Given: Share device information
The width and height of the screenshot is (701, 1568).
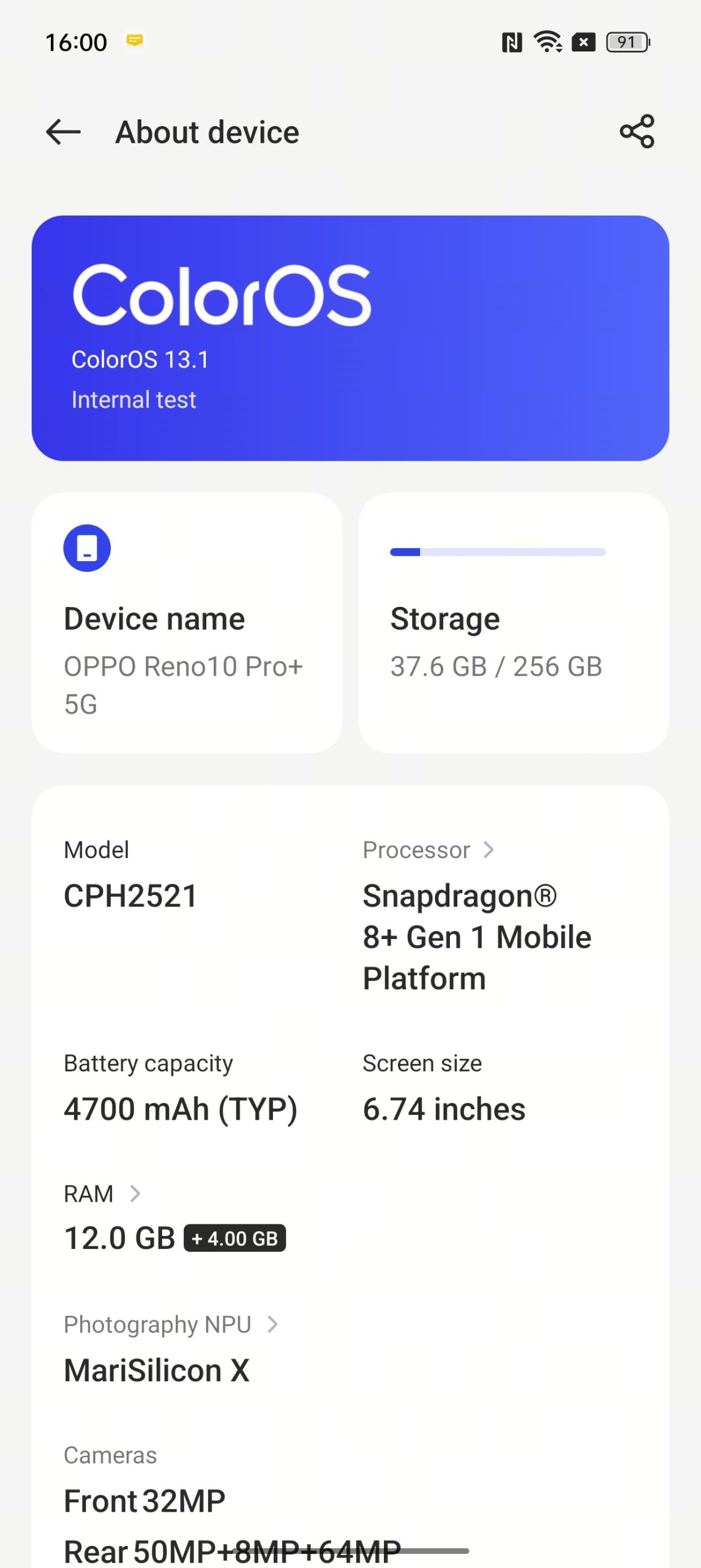Looking at the screenshot, I should click(637, 131).
